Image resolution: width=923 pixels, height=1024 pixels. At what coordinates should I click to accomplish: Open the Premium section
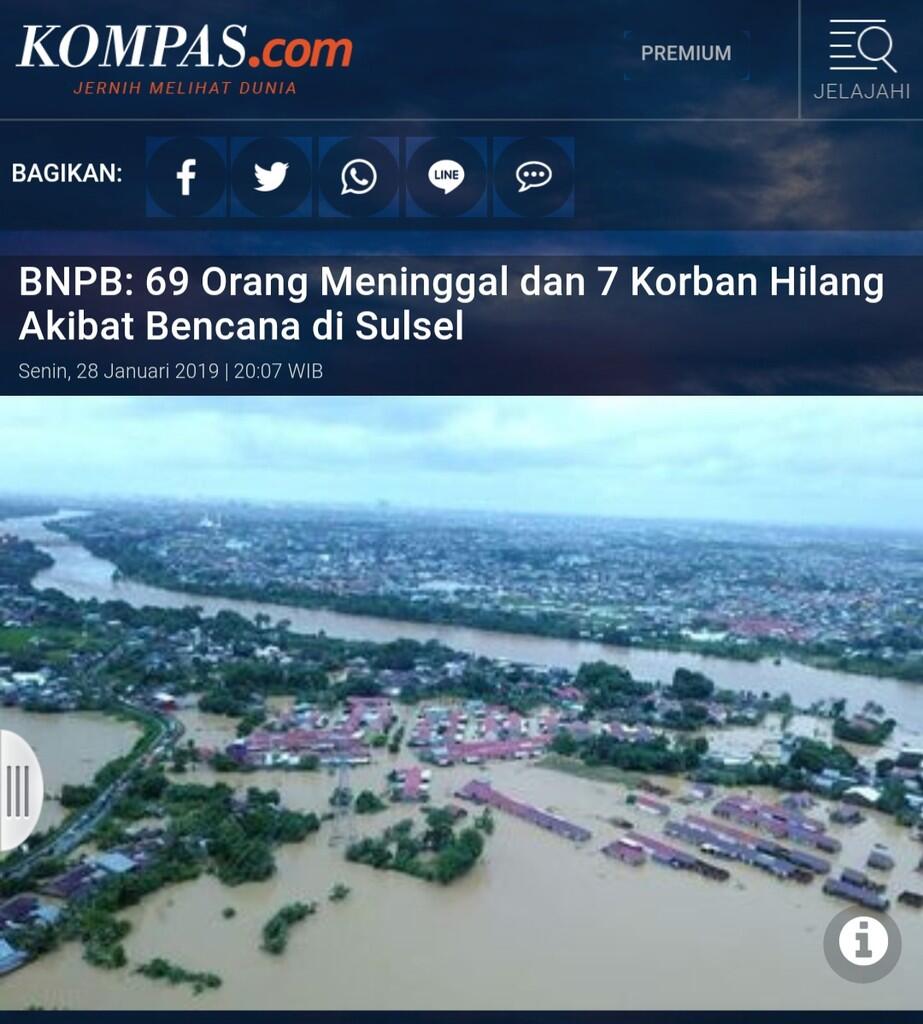click(686, 53)
